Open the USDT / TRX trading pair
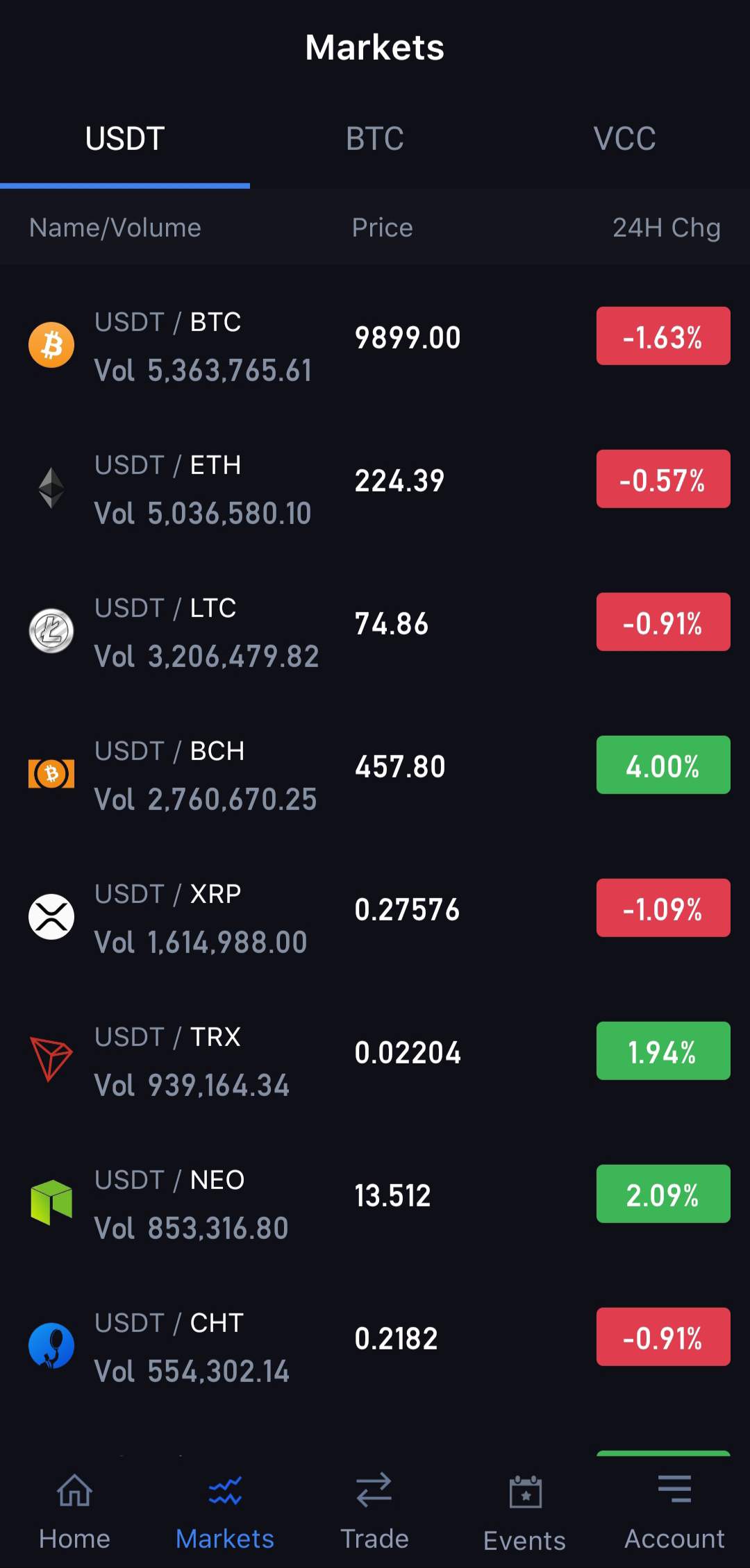 click(x=375, y=1060)
